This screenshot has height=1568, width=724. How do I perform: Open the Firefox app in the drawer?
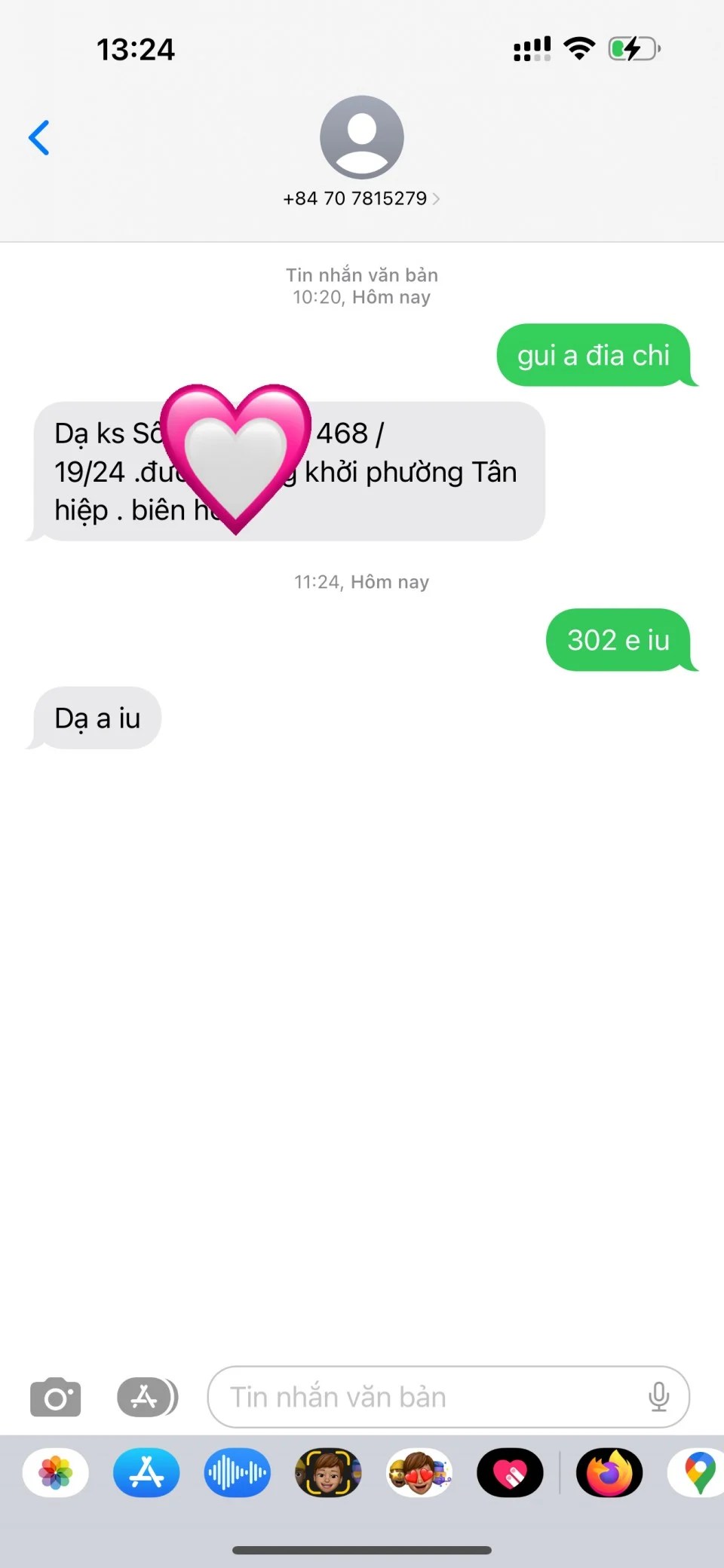click(609, 1472)
